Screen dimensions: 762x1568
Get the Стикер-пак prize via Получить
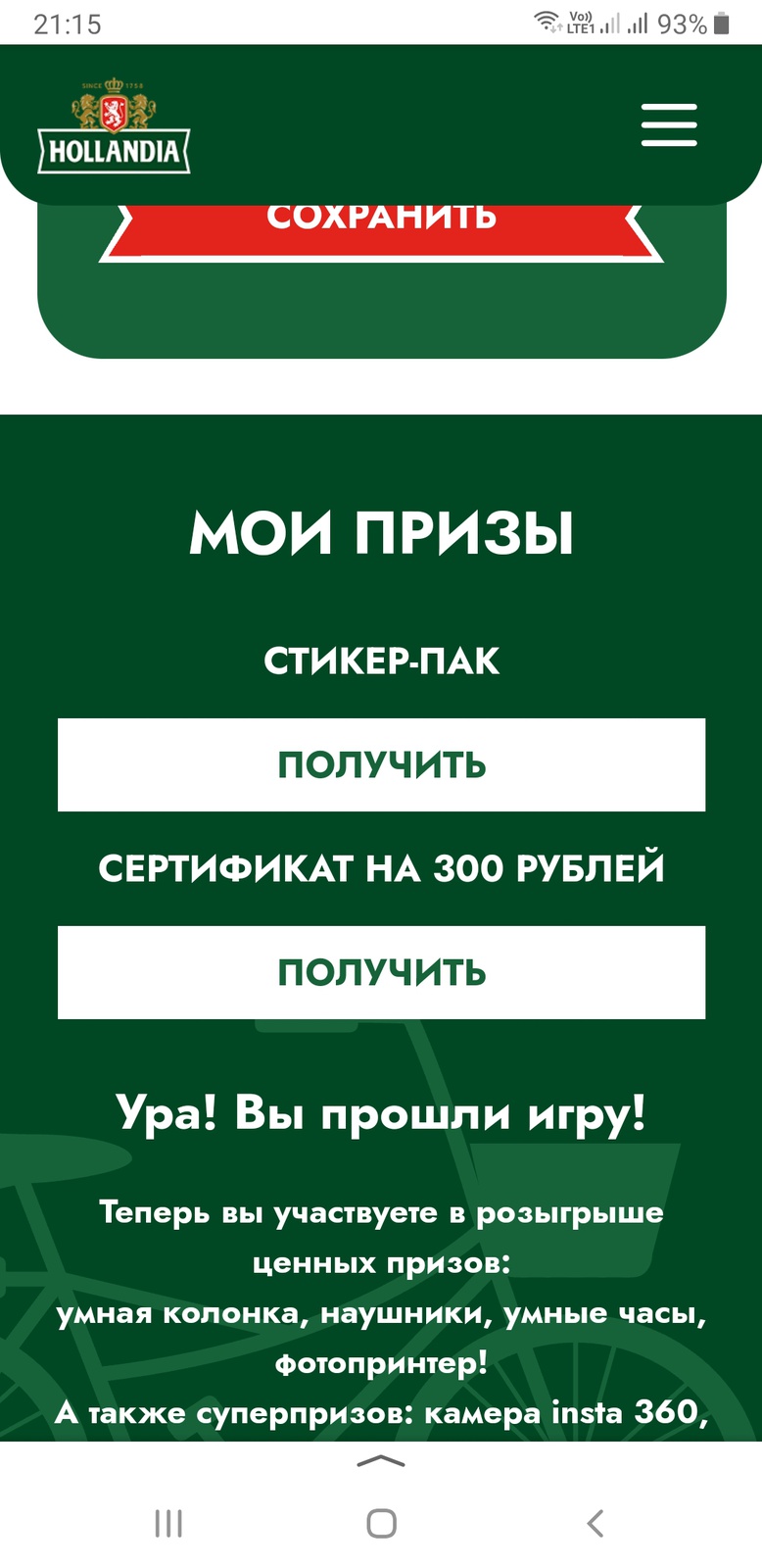tap(381, 764)
